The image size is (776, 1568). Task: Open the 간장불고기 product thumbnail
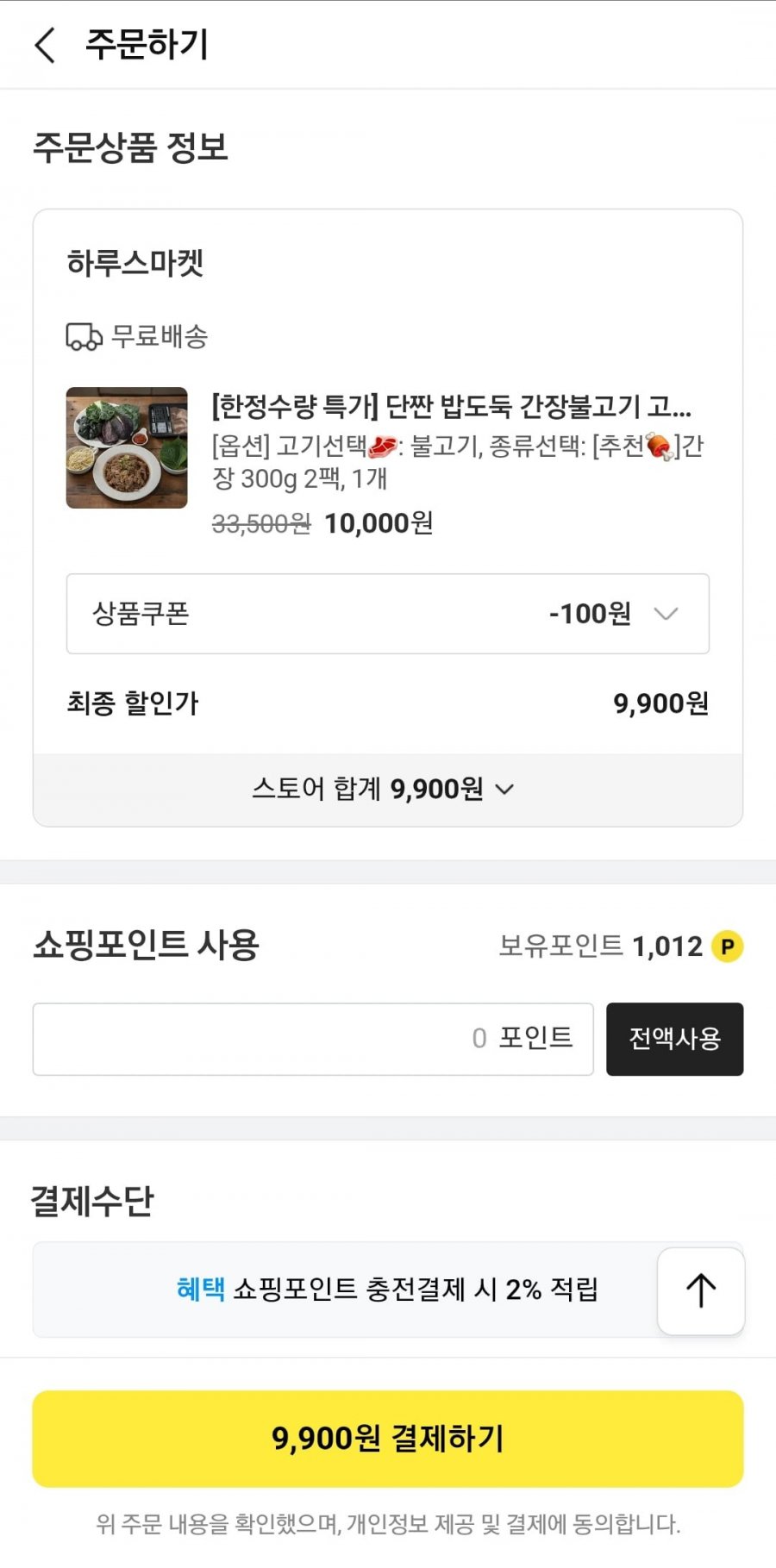[x=127, y=448]
